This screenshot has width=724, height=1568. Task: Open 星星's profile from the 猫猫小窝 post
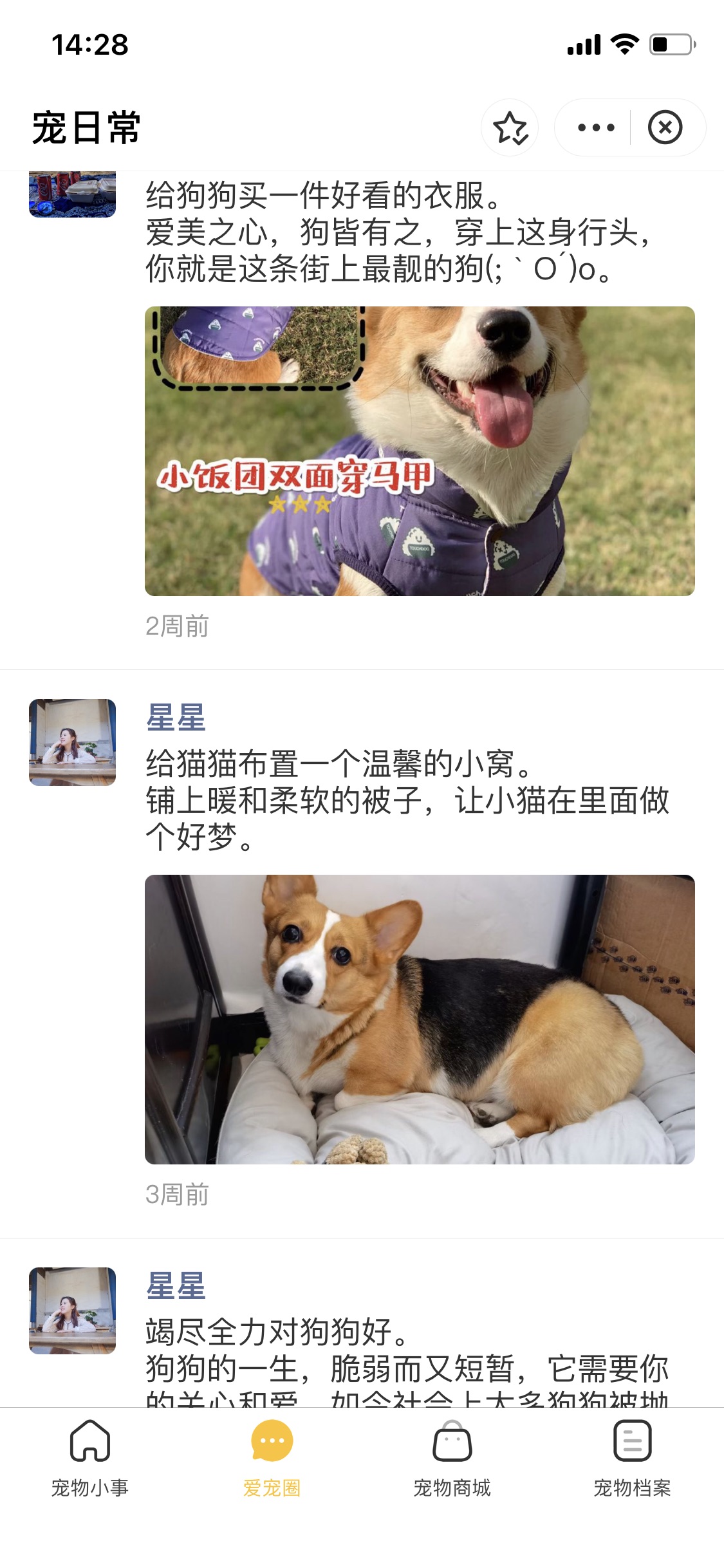(176, 717)
